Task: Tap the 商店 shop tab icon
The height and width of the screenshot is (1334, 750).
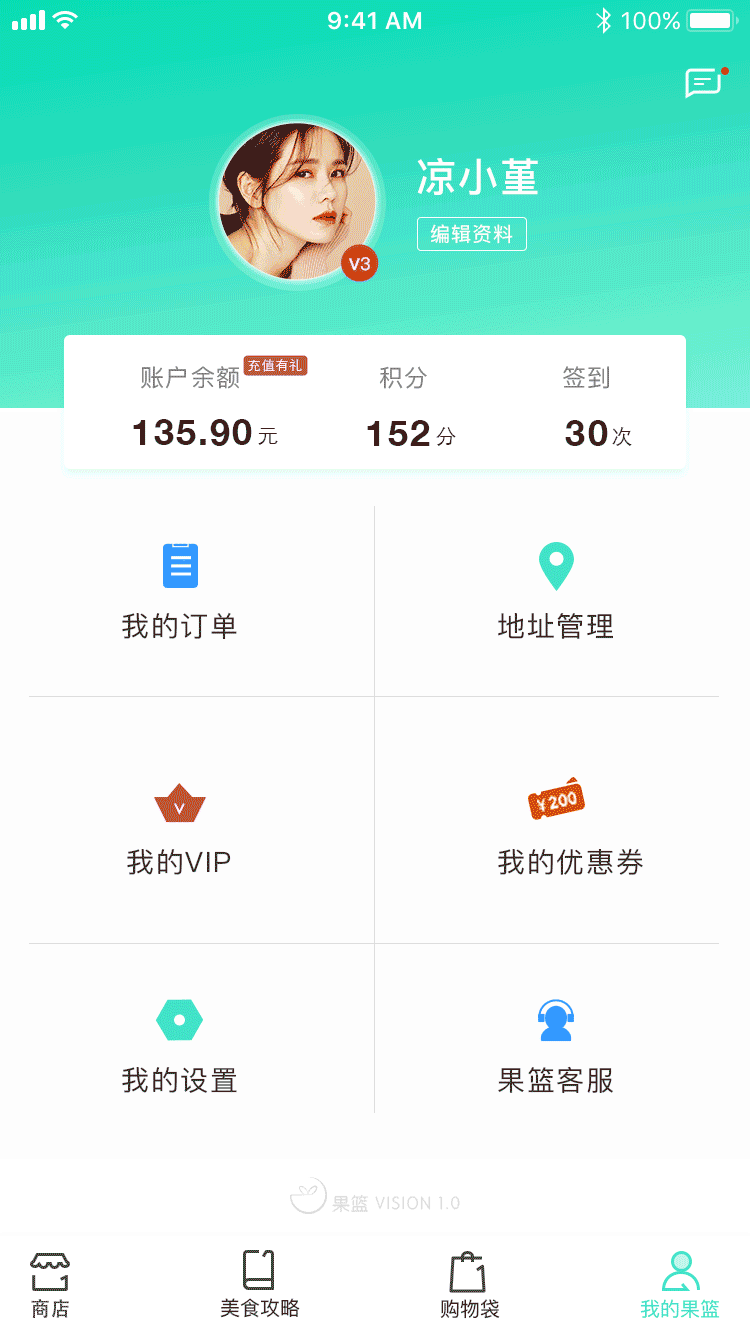Action: click(x=49, y=1269)
